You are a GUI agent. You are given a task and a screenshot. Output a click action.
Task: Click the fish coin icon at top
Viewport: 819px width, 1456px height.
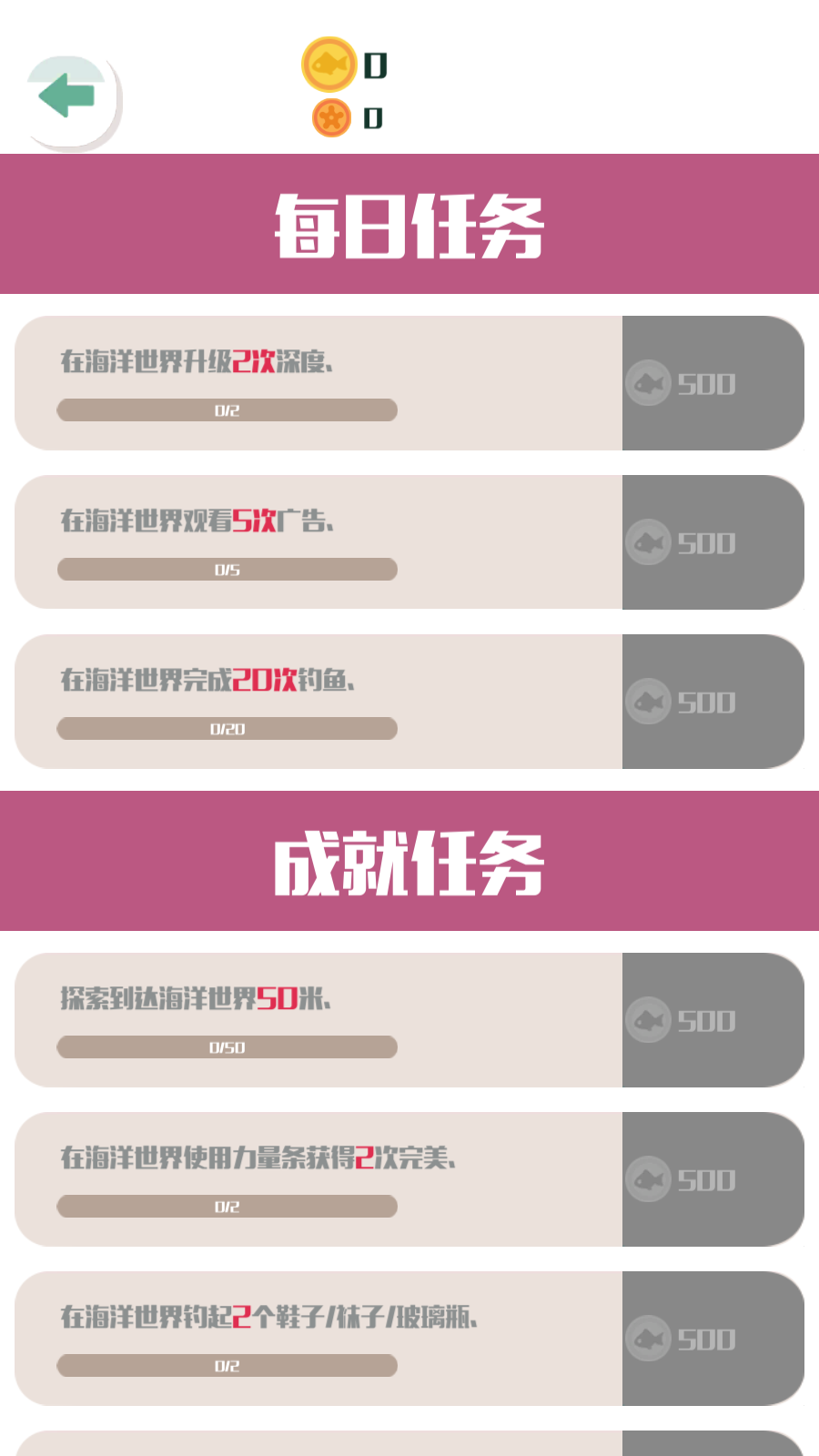[x=330, y=64]
